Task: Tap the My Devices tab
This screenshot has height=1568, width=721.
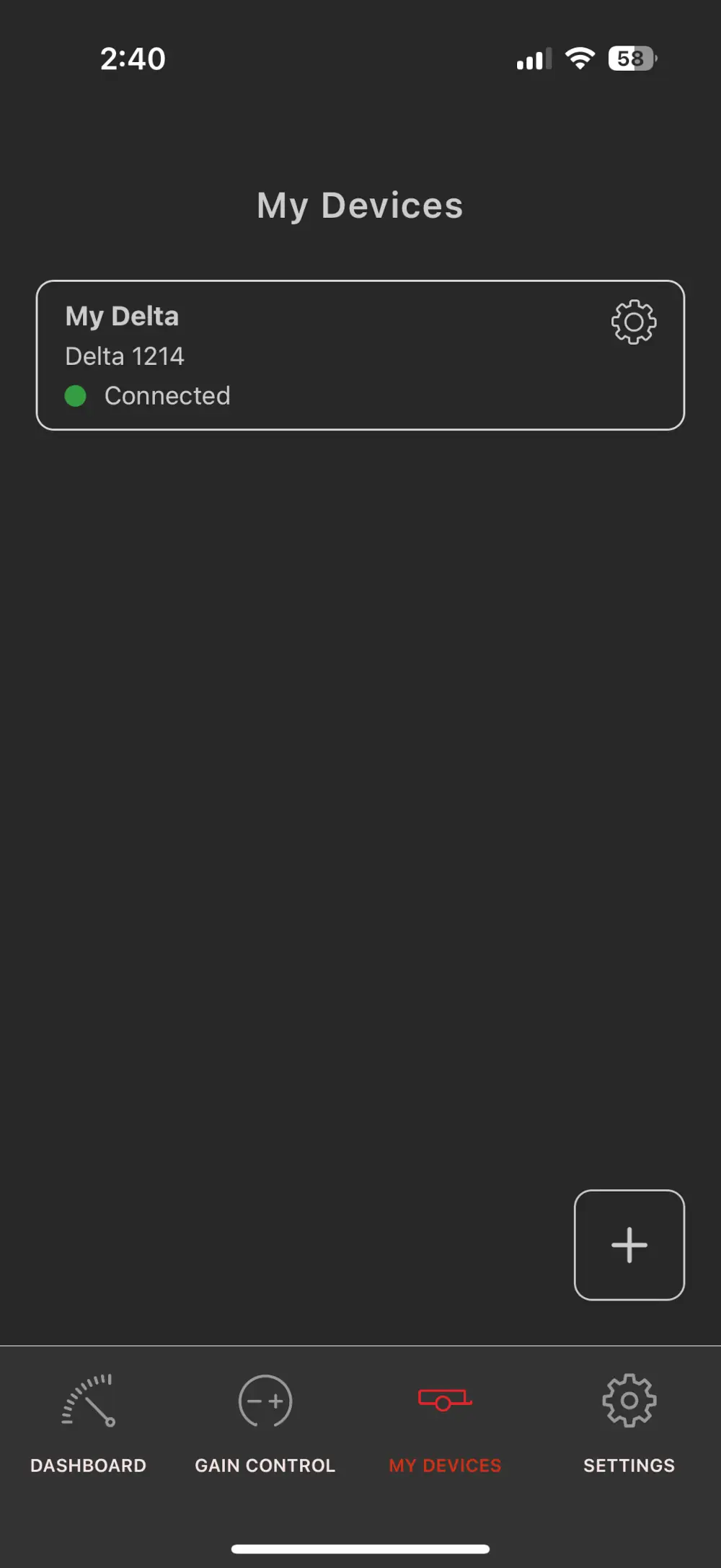Action: click(x=445, y=1424)
